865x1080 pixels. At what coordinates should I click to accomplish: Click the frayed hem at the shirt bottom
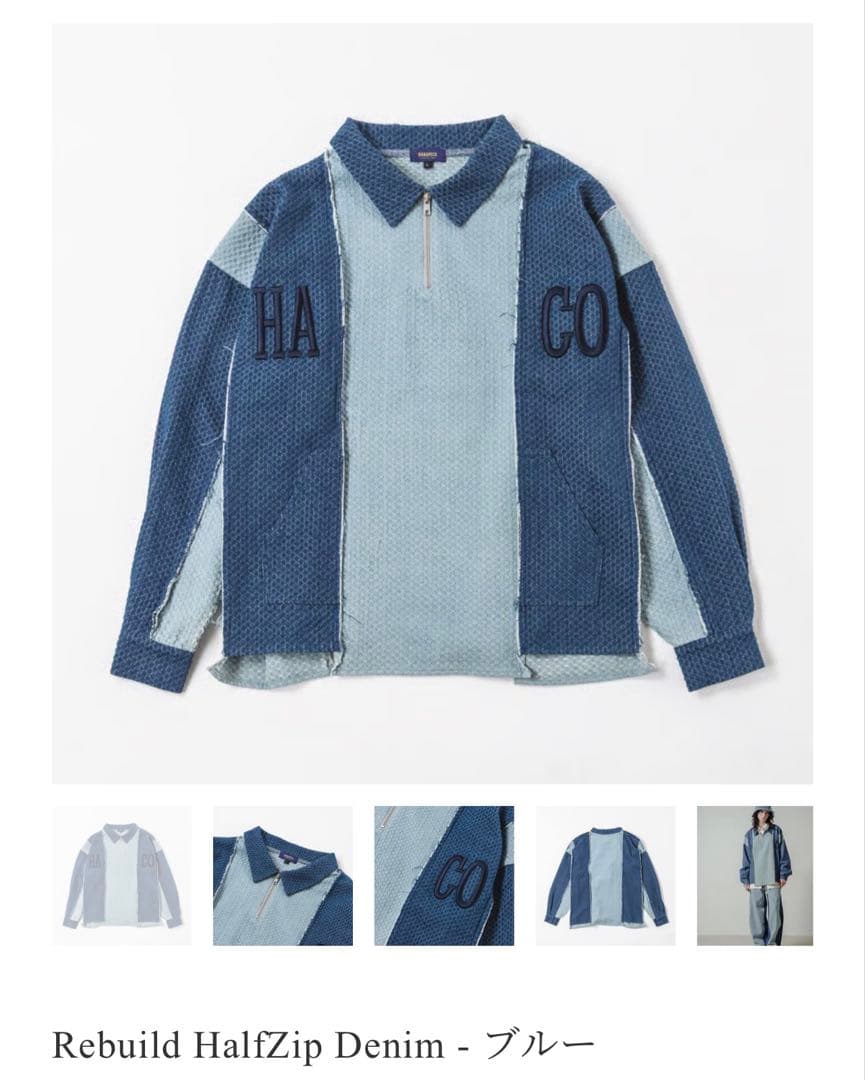point(430,670)
